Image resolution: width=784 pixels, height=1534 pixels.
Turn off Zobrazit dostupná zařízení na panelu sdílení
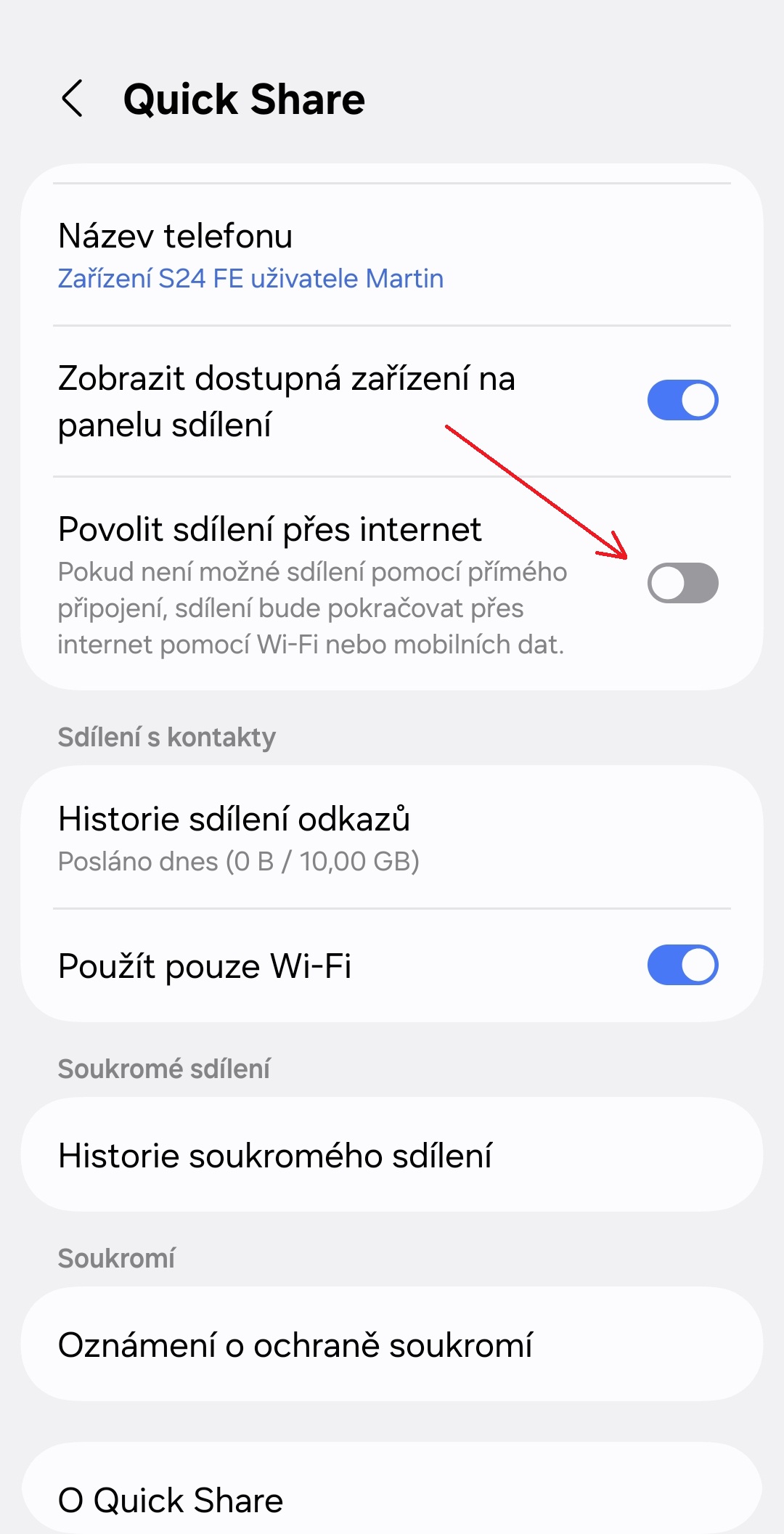tap(682, 400)
